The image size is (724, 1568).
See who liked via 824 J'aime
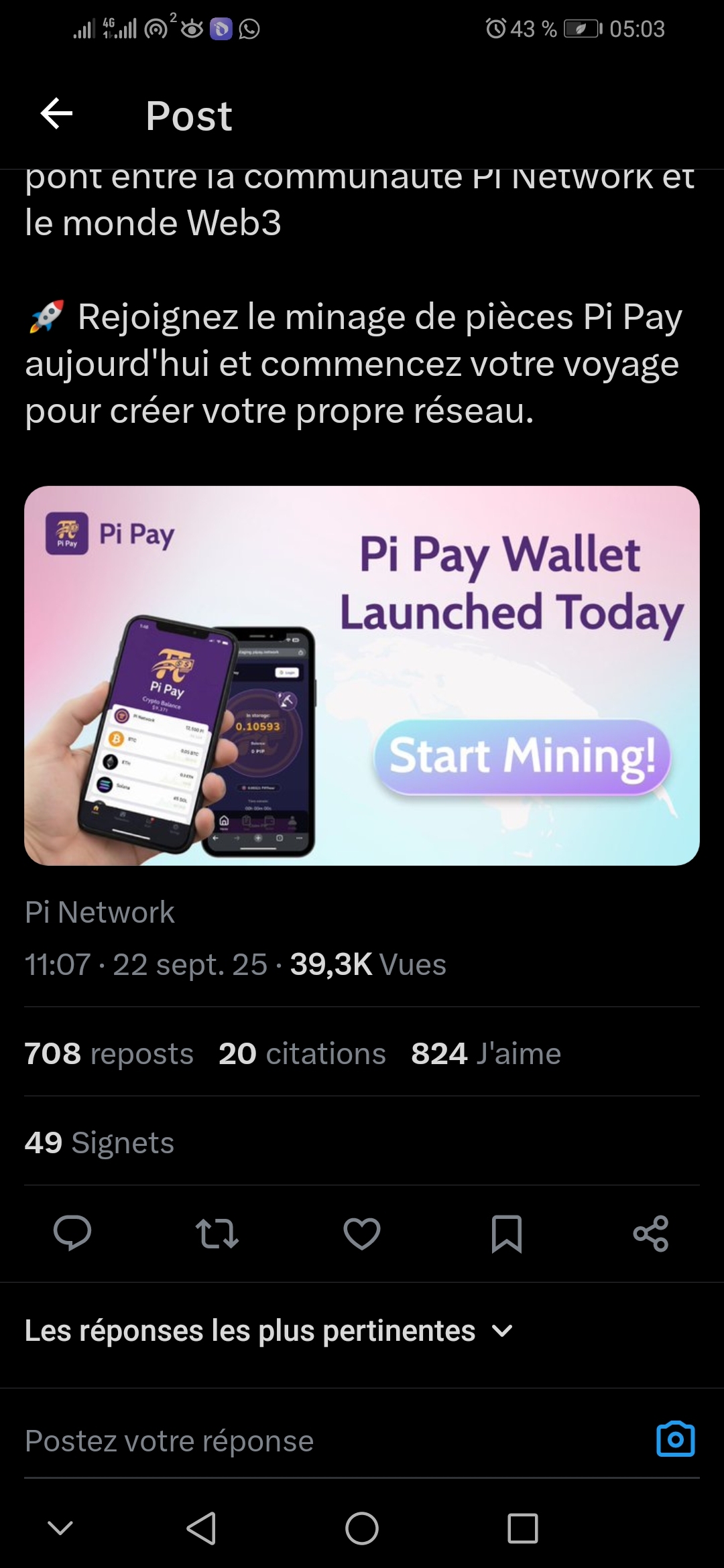(x=485, y=1053)
